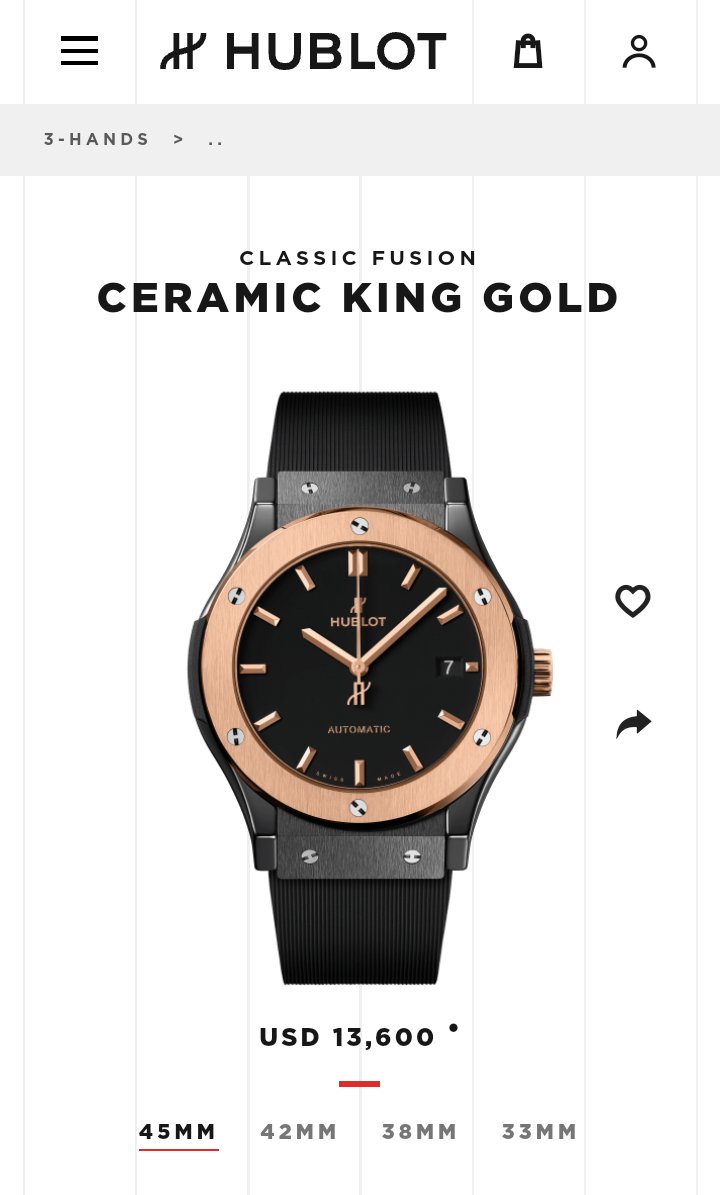The height and width of the screenshot is (1195, 720).
Task: Pick the 33MM size
Action: click(x=540, y=1132)
